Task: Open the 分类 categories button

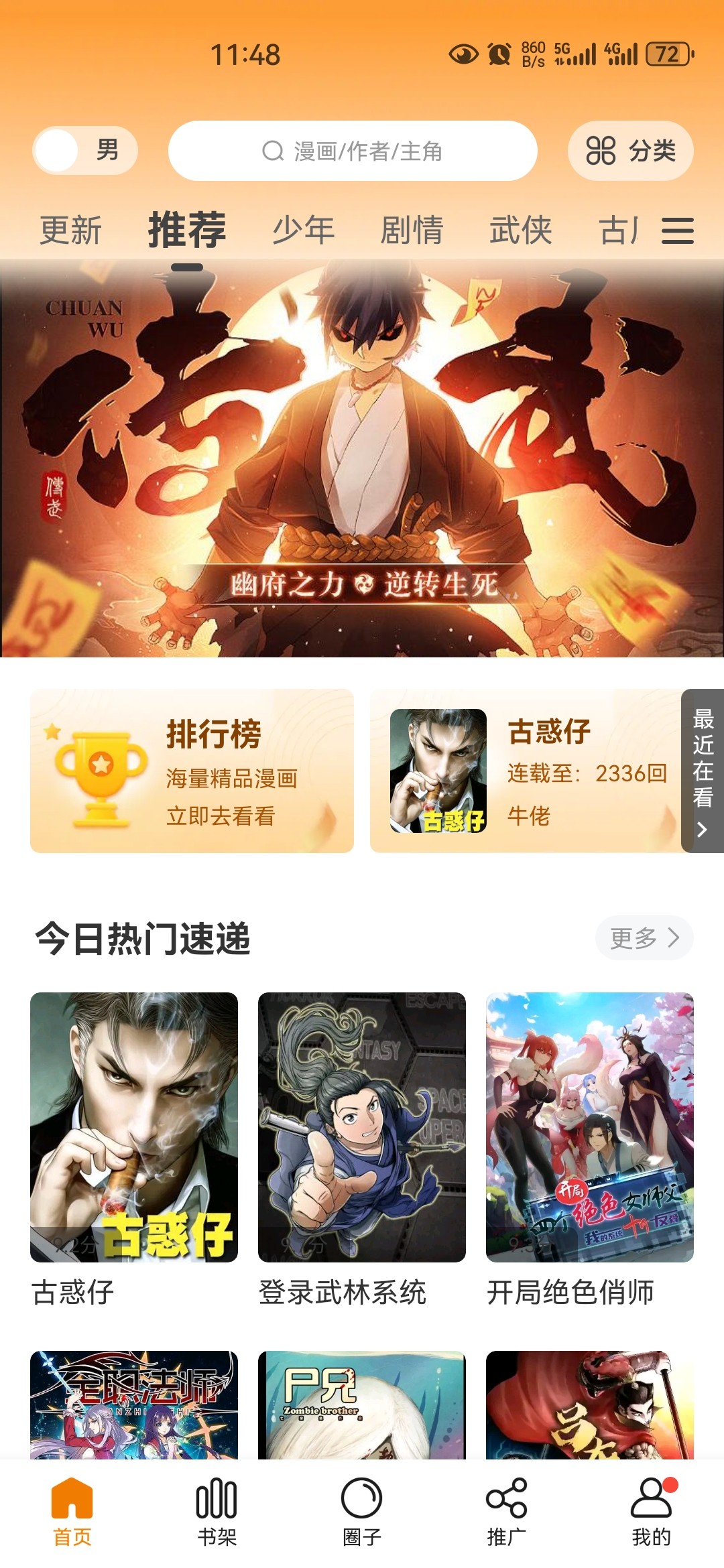Action: pyautogui.click(x=630, y=151)
